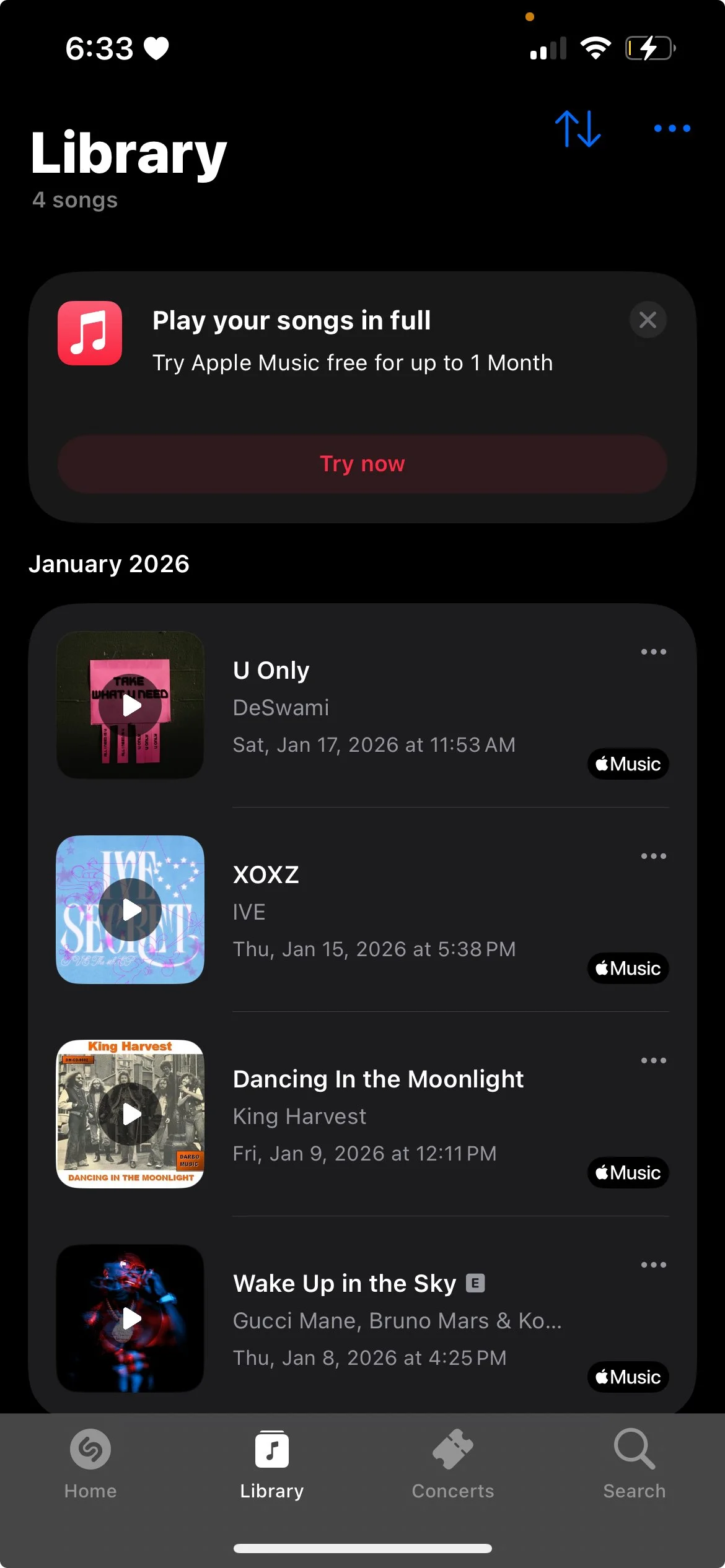This screenshot has width=725, height=1568.
Task: Play Dancing In the Moonlight preview
Action: pyautogui.click(x=130, y=1114)
